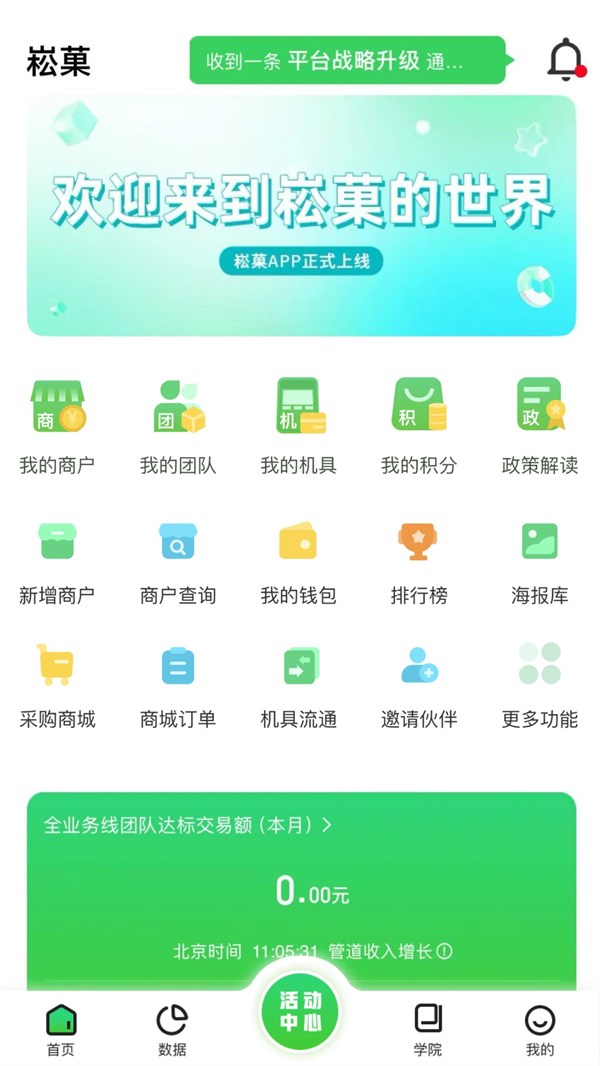Screen dimensions: 600x1066
Task: Open 商城订单
Action: pyautogui.click(x=178, y=686)
